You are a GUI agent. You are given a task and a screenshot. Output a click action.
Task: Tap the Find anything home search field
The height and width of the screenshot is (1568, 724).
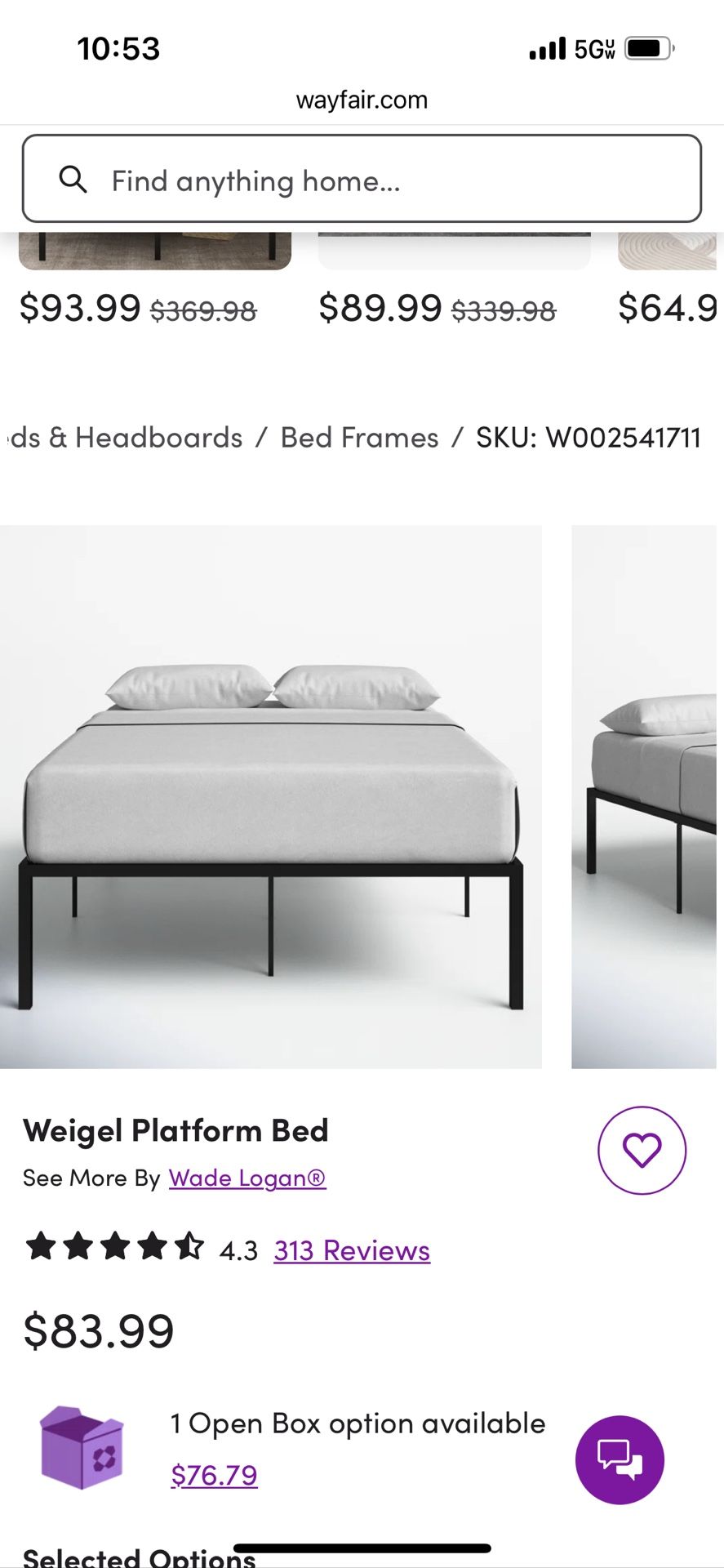tap(362, 180)
